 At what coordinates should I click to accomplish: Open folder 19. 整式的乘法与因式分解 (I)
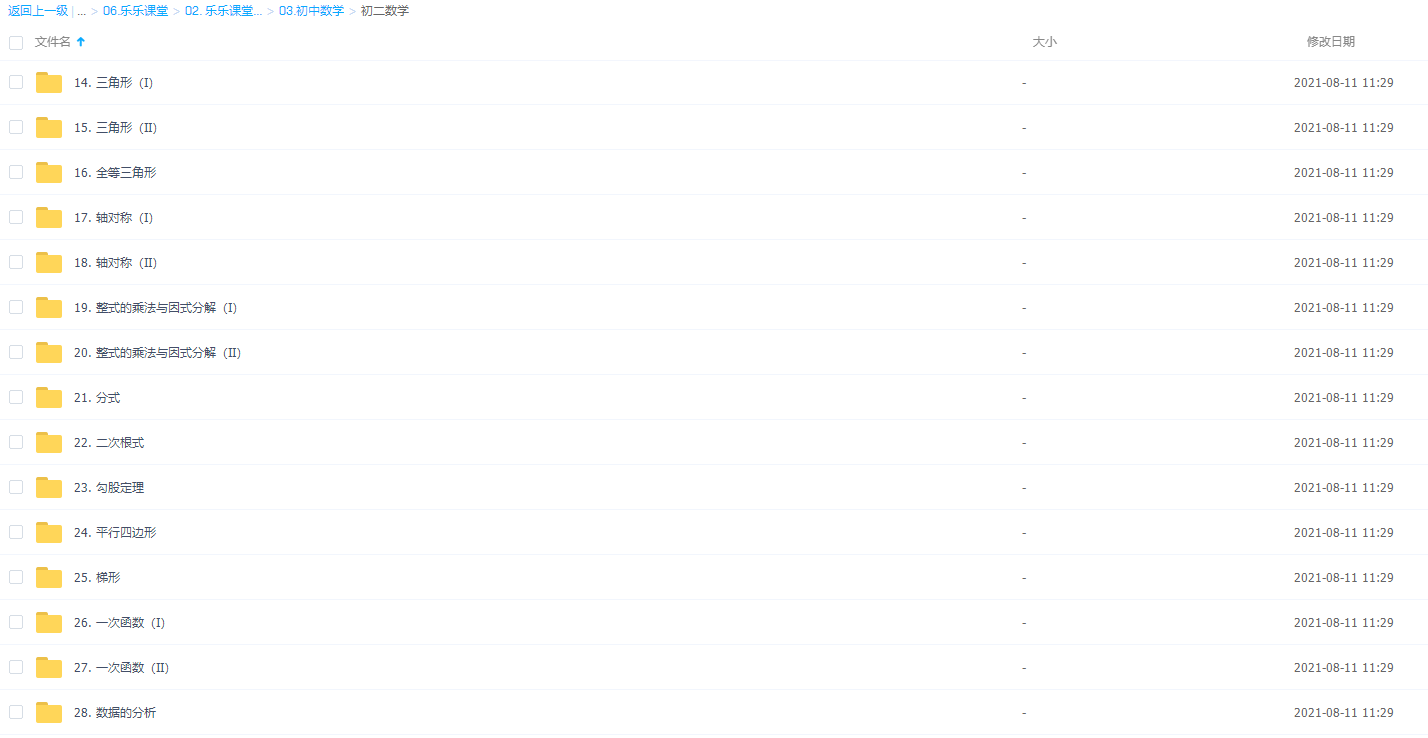click(155, 308)
